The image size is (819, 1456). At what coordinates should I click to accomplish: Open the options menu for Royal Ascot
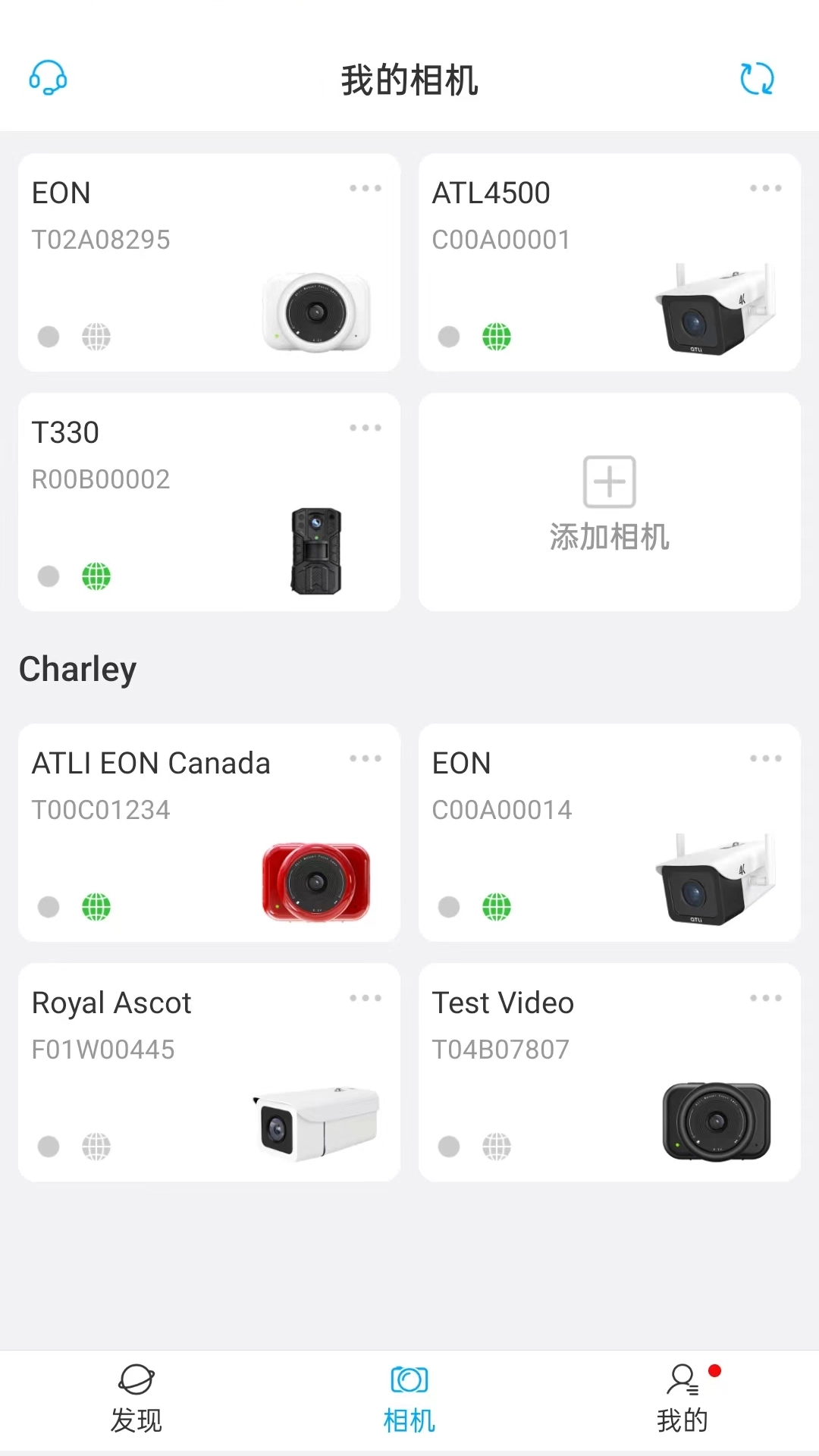click(366, 998)
